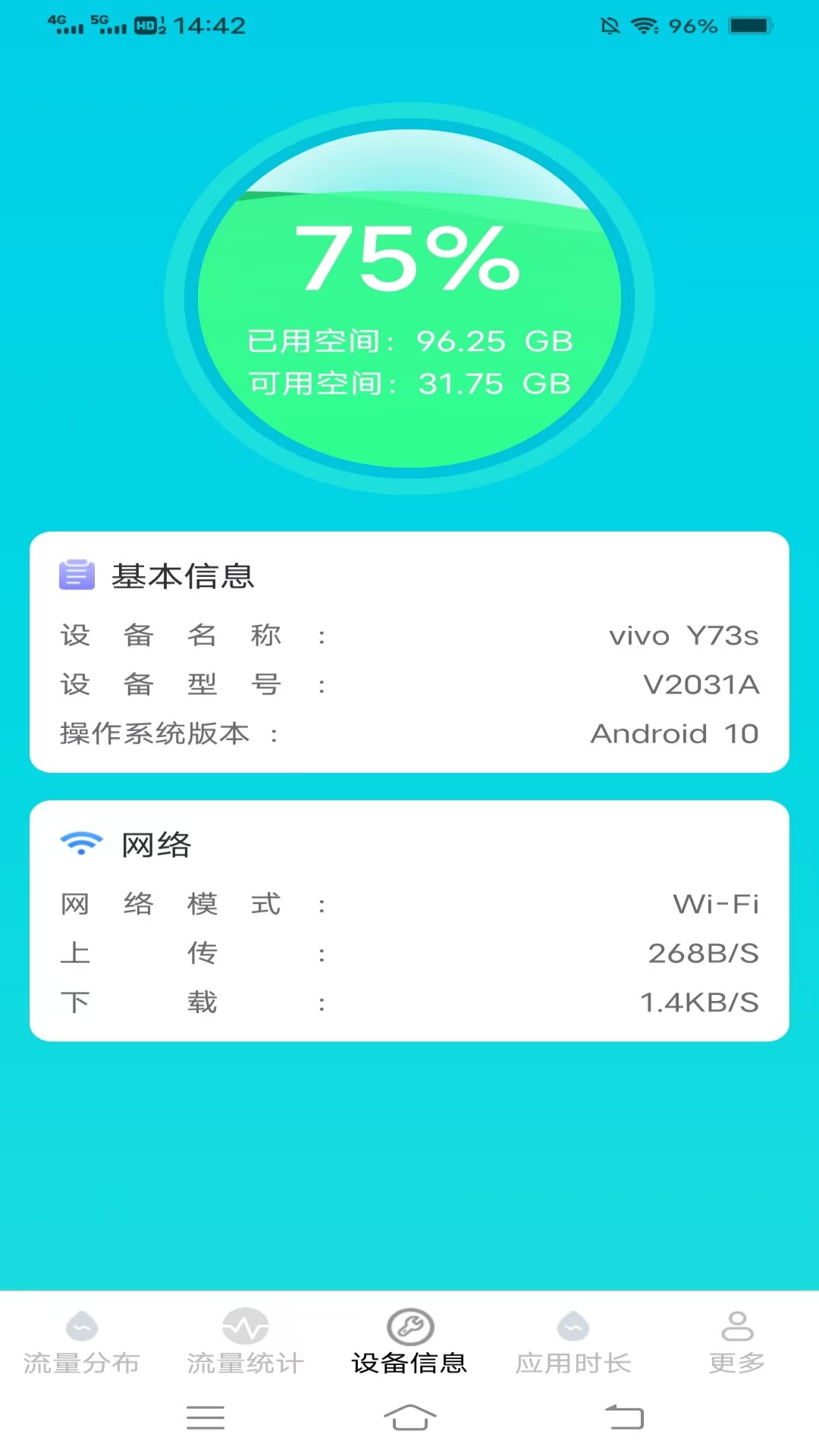The width and height of the screenshot is (819, 1456).
Task: Go back with the system back button
Action: click(624, 1417)
